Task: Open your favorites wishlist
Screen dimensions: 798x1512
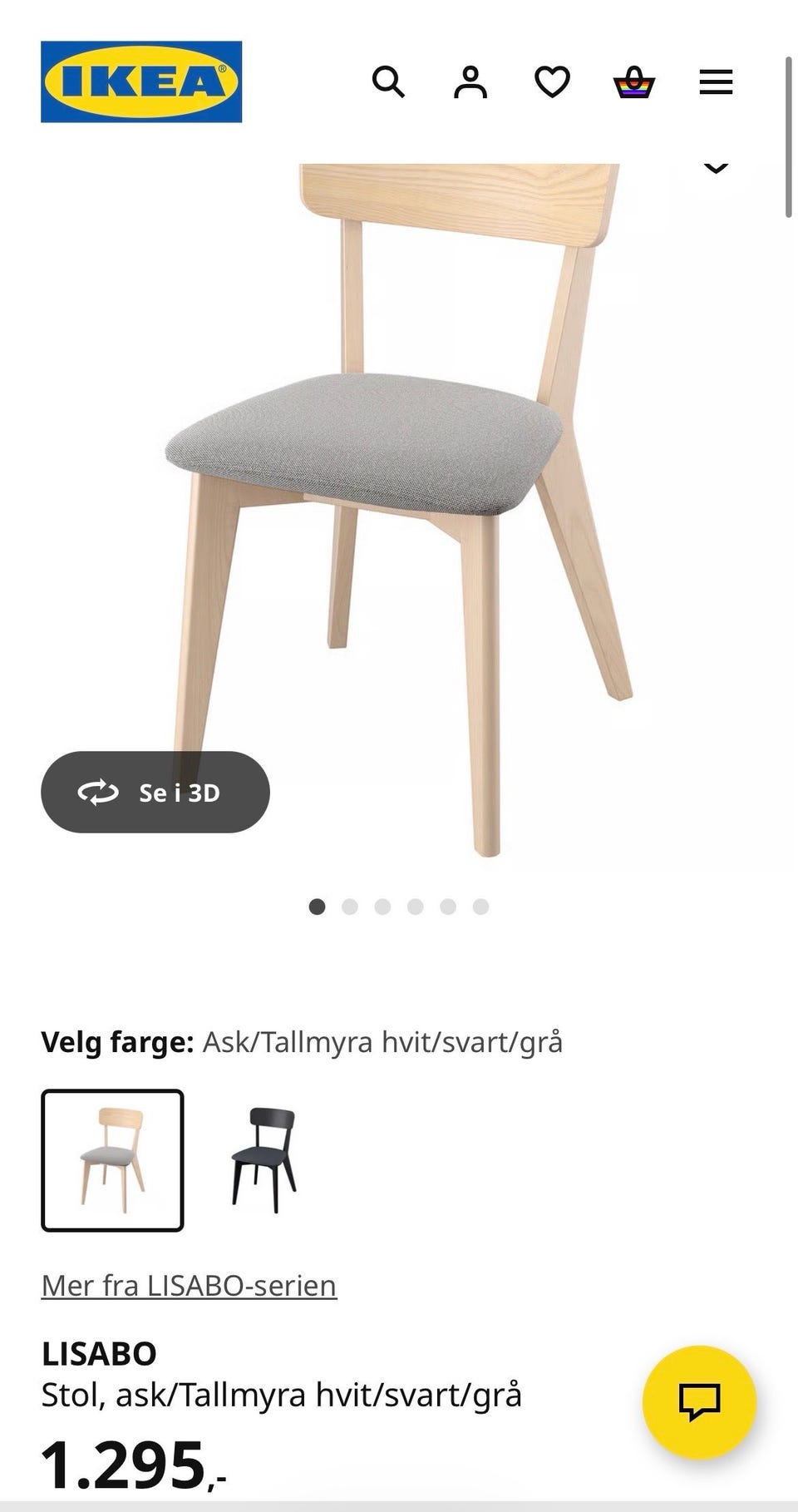Action: (552, 82)
